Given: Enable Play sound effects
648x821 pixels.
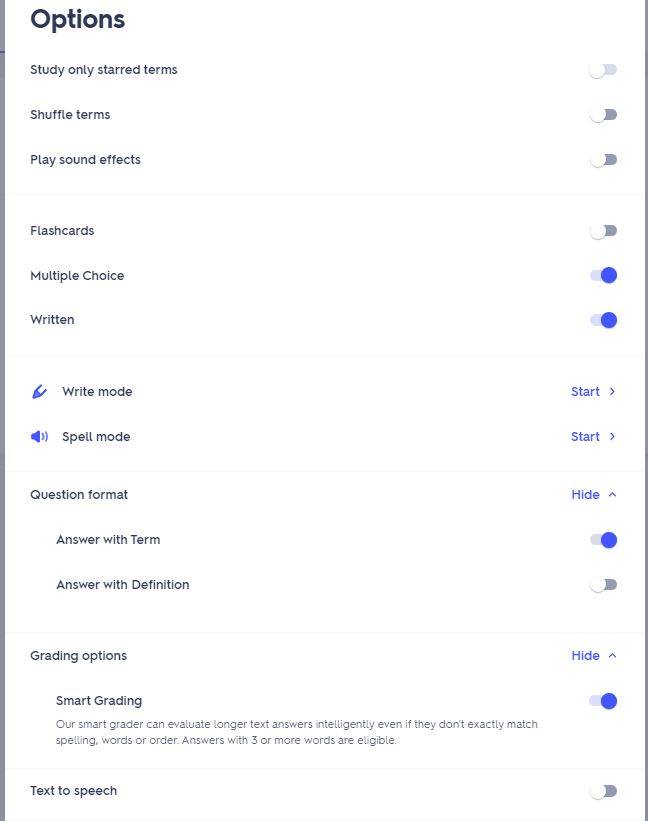Looking at the screenshot, I should click(x=603, y=160).
